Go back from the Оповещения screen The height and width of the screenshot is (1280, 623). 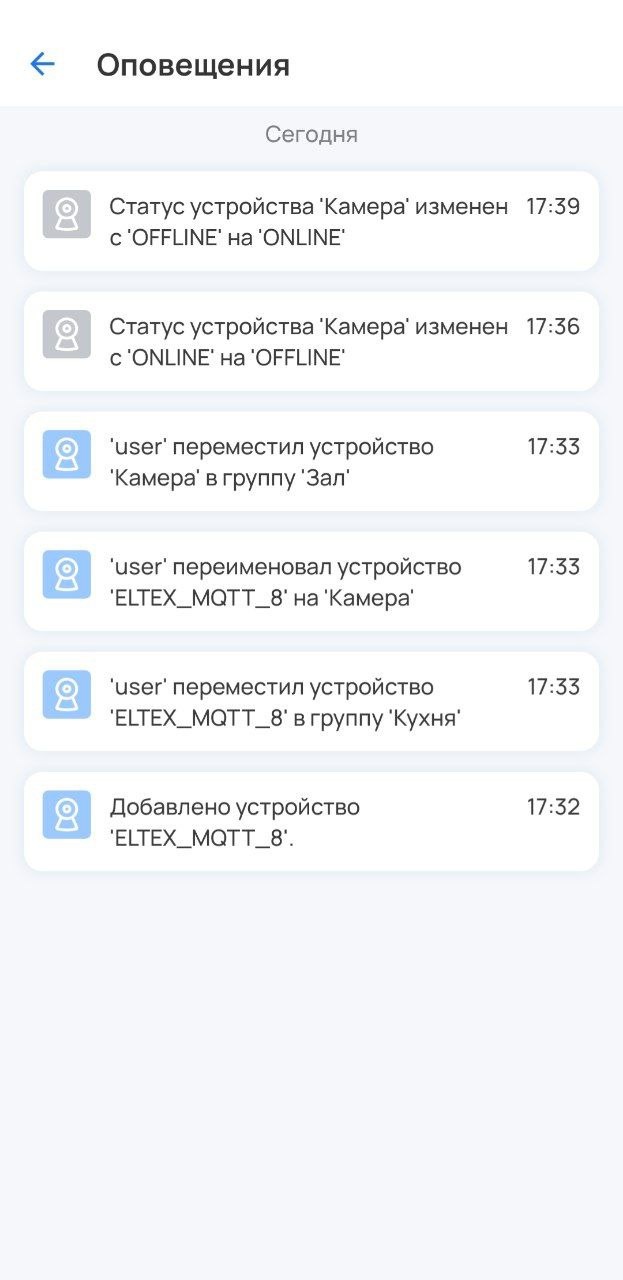[x=42, y=65]
